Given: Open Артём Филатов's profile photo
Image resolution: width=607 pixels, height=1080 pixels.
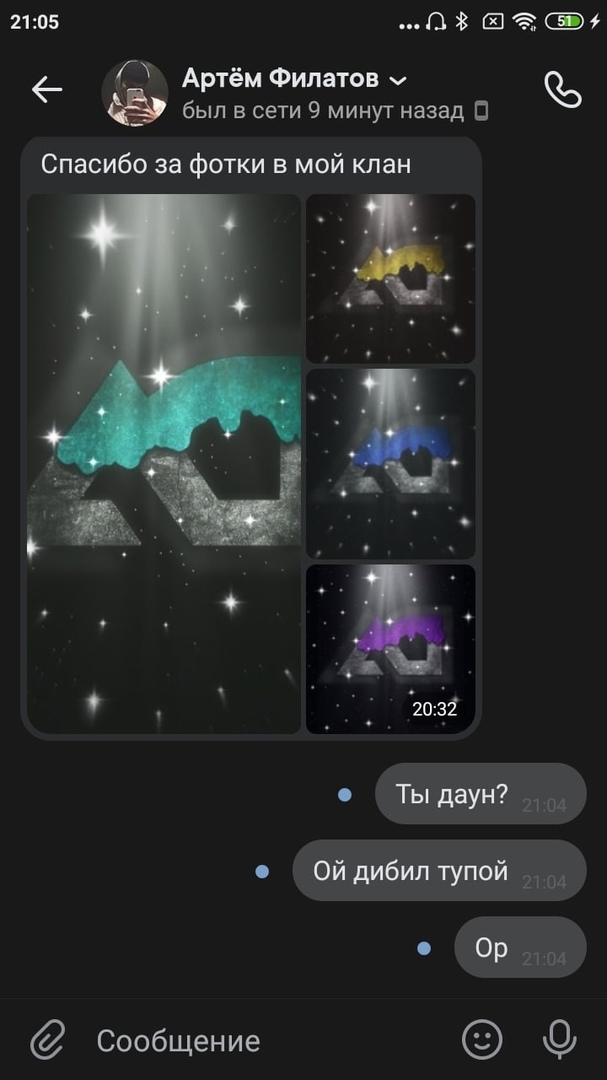Looking at the screenshot, I should pos(134,92).
